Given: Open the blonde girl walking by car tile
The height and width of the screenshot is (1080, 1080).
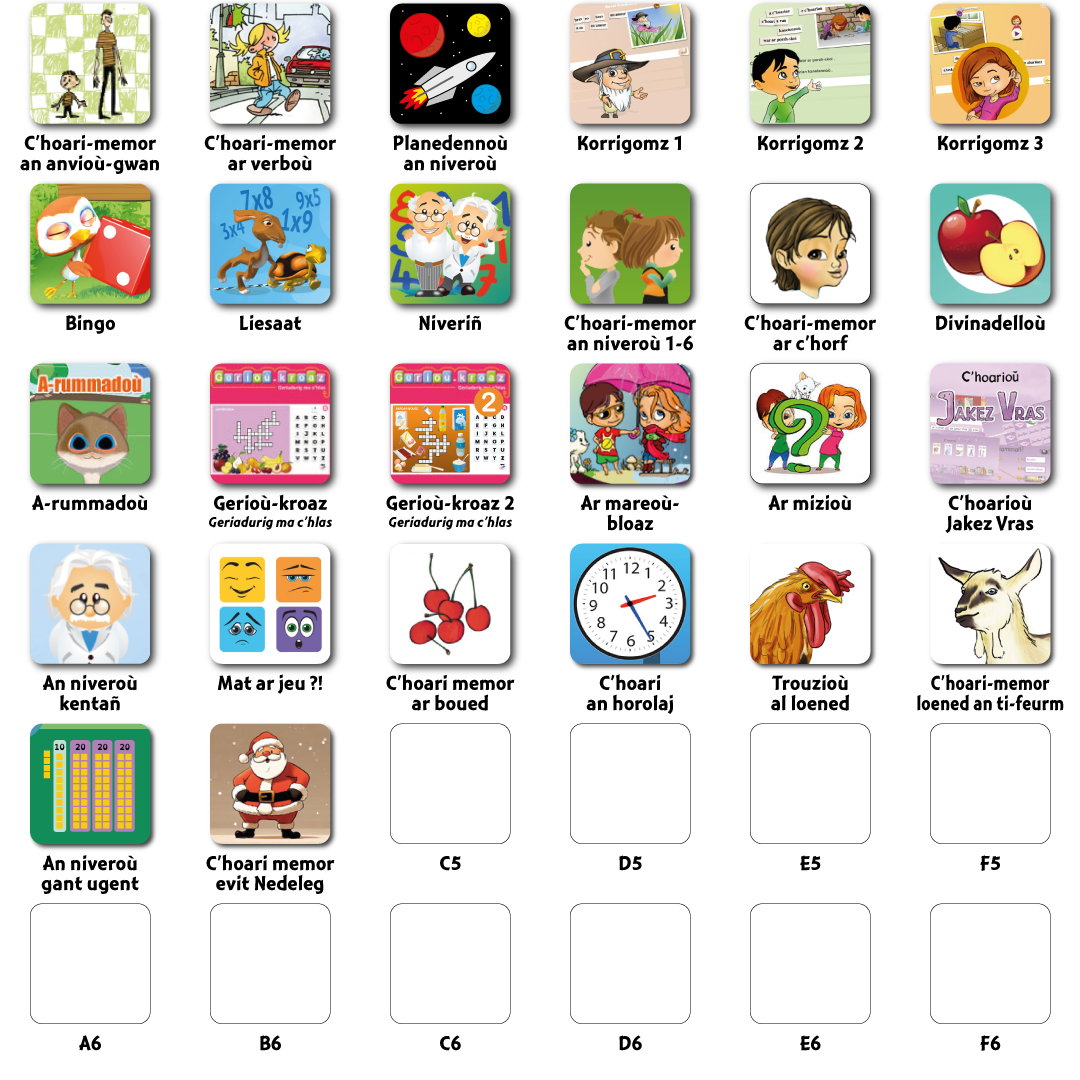Looking at the screenshot, I should (x=270, y=63).
